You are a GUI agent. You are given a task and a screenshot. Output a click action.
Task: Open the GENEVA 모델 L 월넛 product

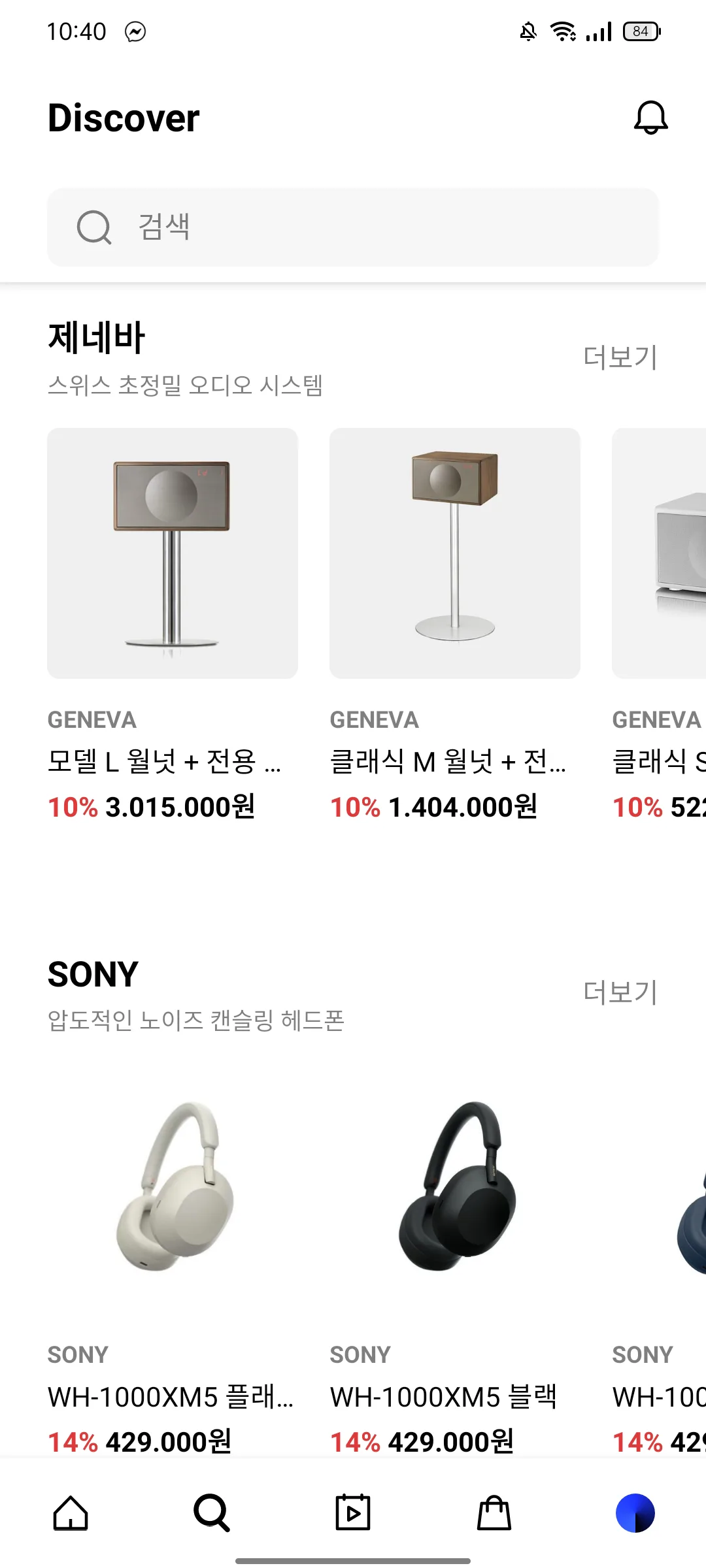pos(173,553)
